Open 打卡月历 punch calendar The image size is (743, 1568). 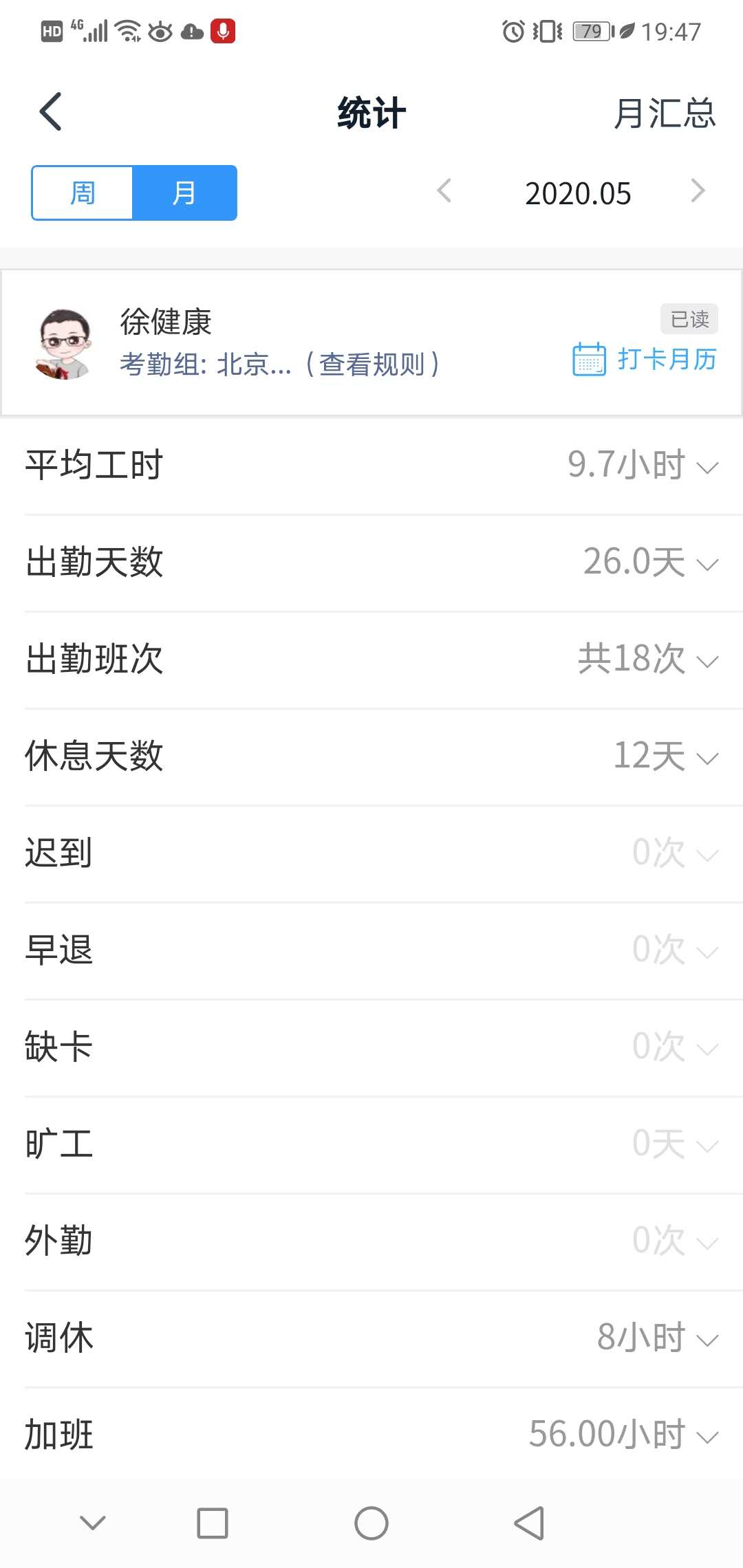645,359
